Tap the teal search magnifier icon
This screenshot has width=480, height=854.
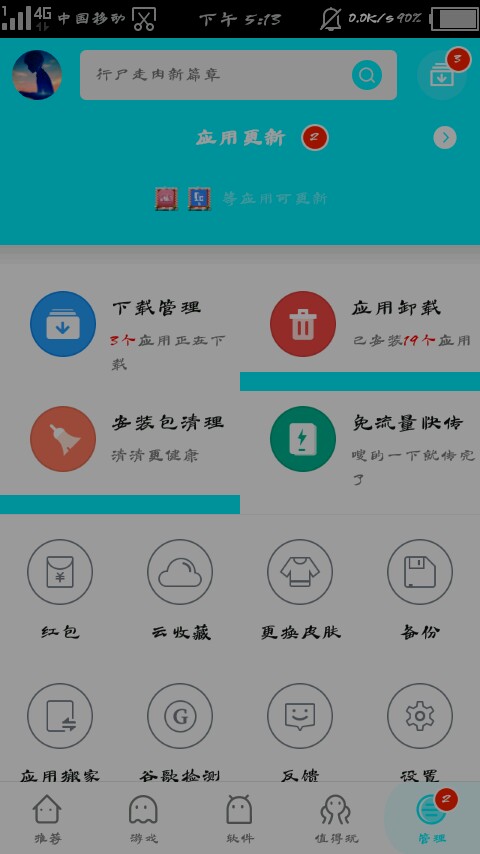pyautogui.click(x=367, y=75)
